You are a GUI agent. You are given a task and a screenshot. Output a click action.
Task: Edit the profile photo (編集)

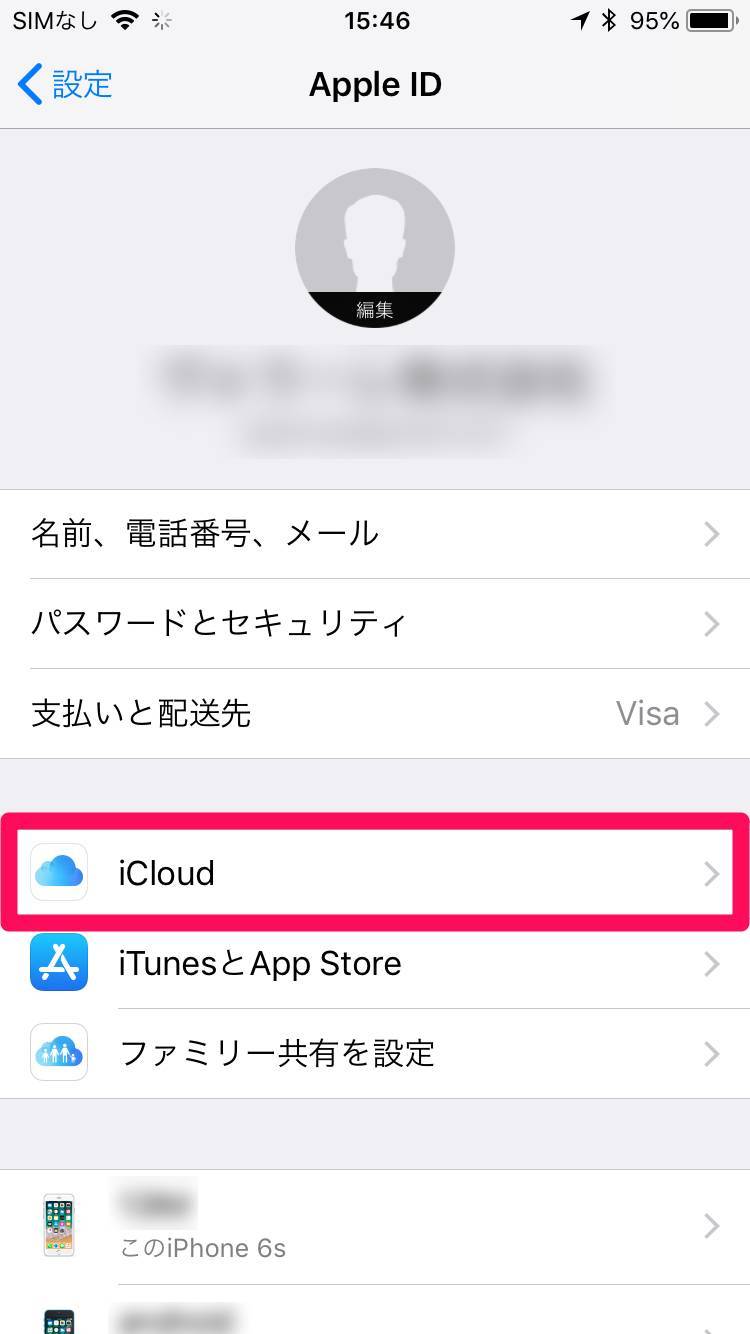tap(375, 309)
